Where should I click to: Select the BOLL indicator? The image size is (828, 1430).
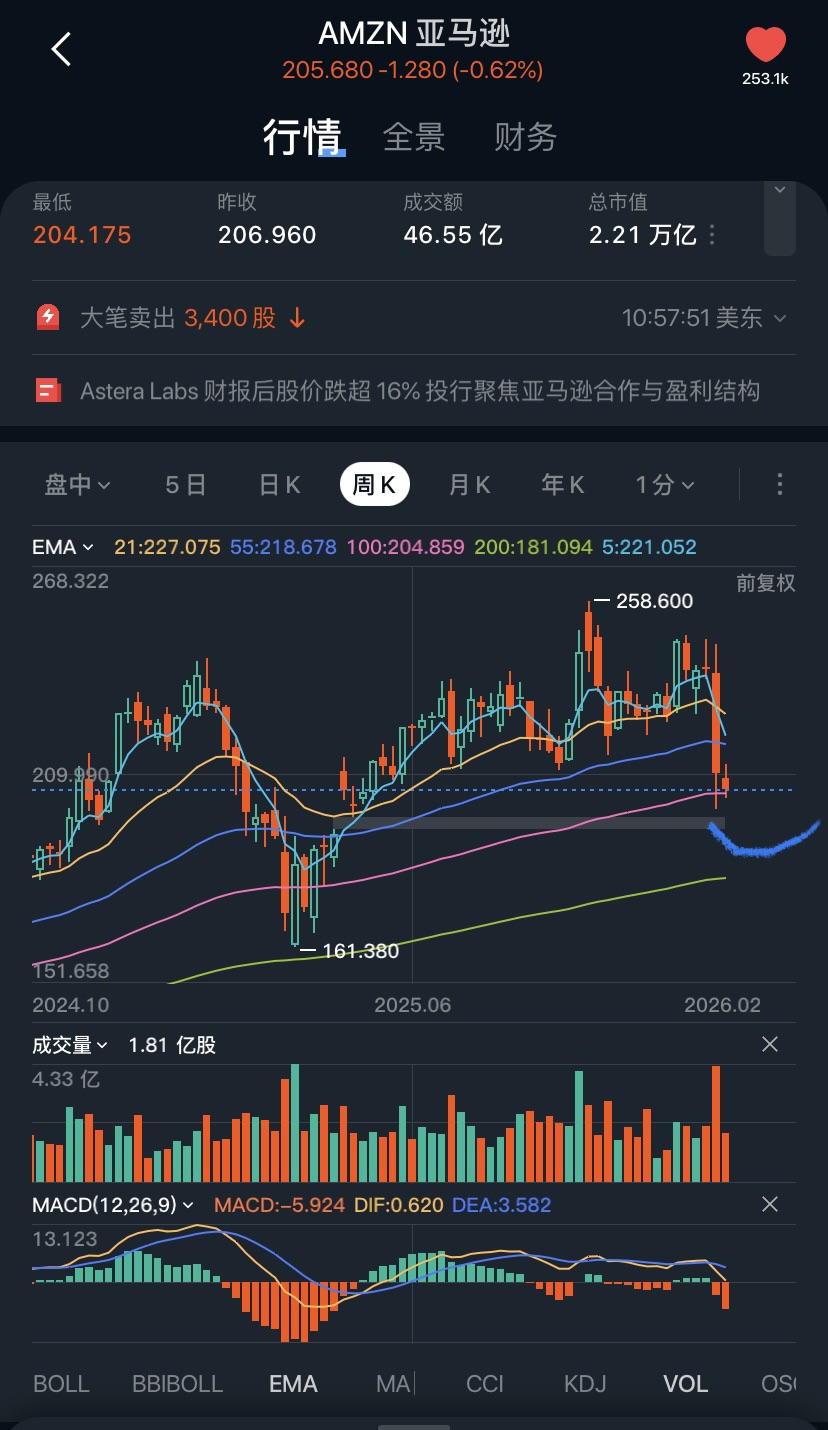click(61, 1384)
